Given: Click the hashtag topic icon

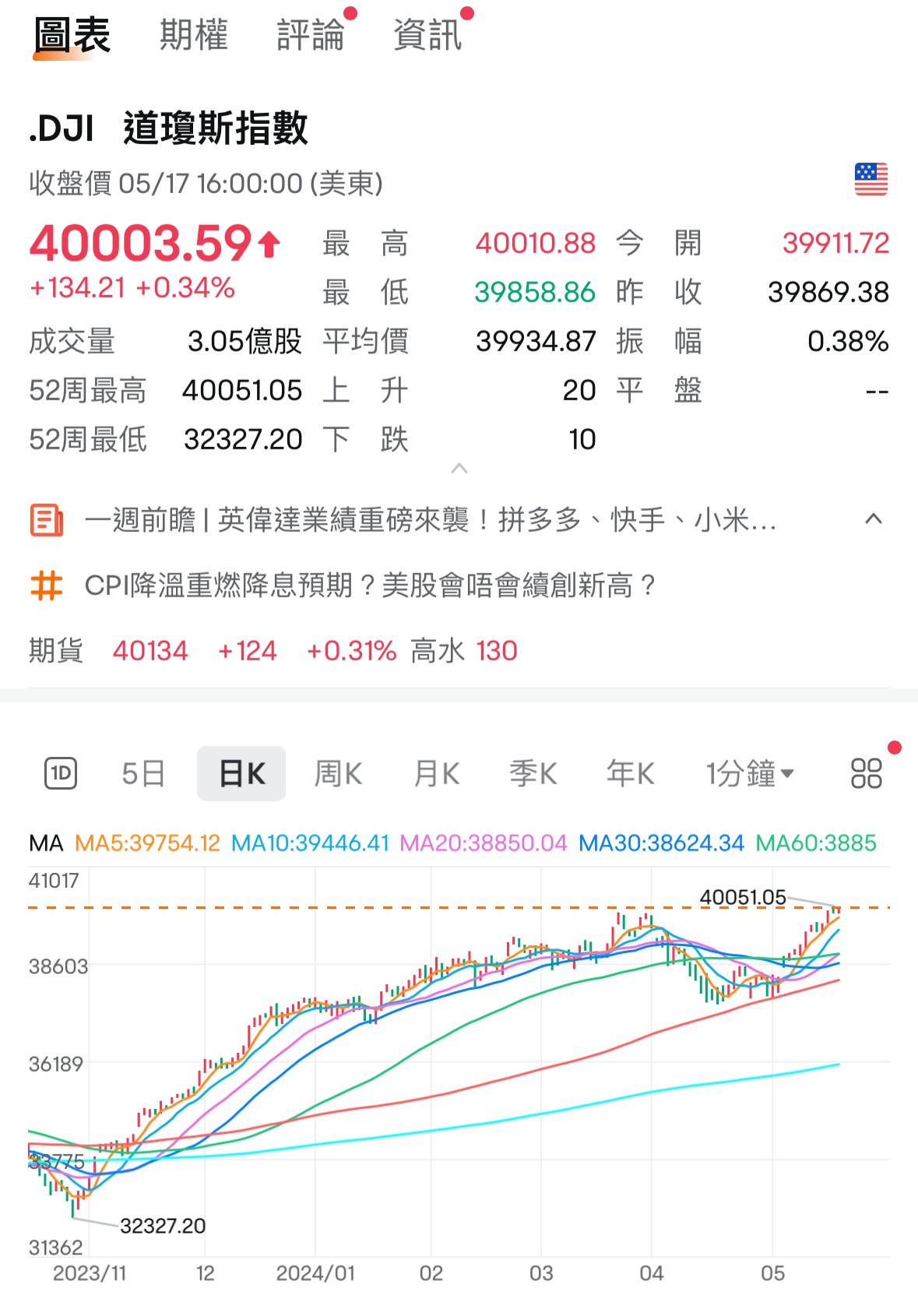Looking at the screenshot, I should click(x=45, y=584).
